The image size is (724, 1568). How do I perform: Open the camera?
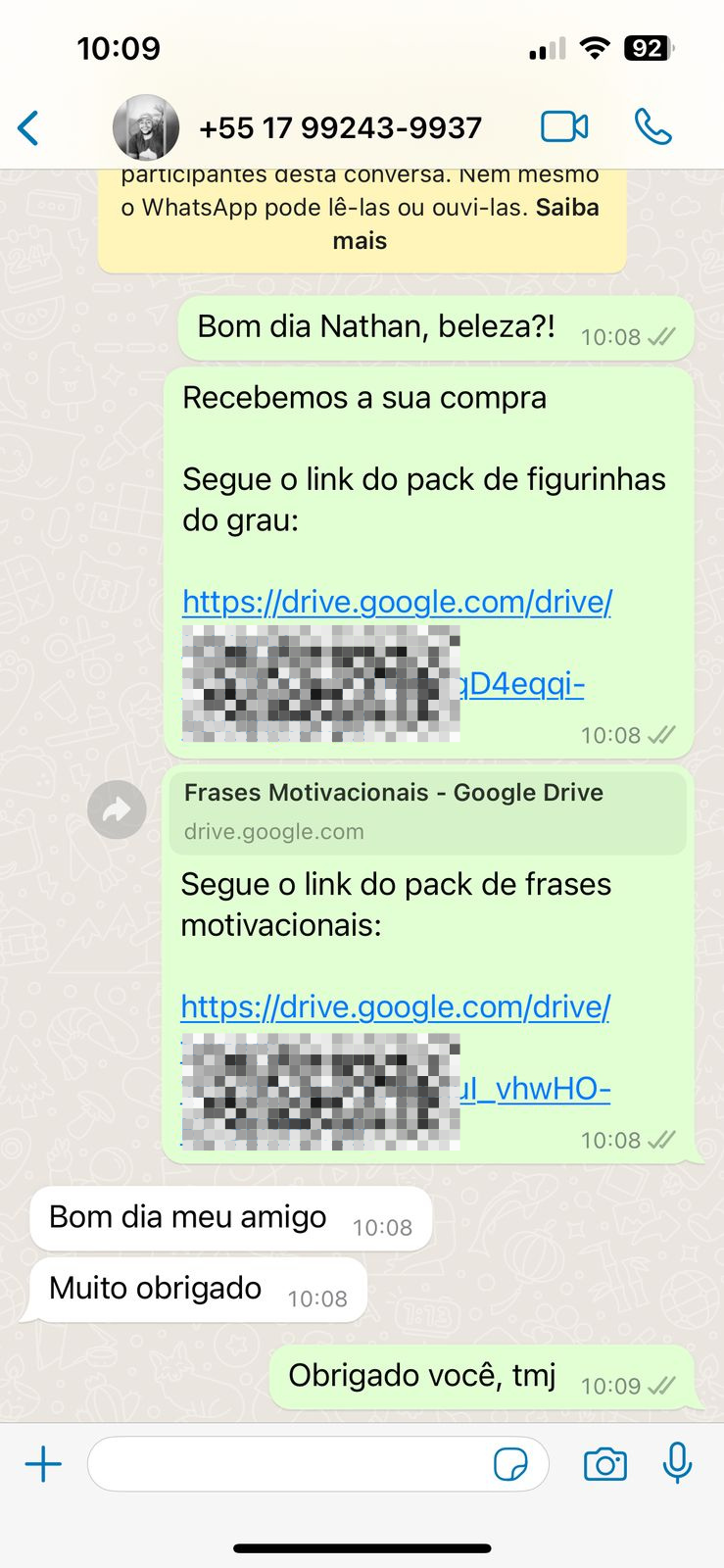coord(604,1463)
